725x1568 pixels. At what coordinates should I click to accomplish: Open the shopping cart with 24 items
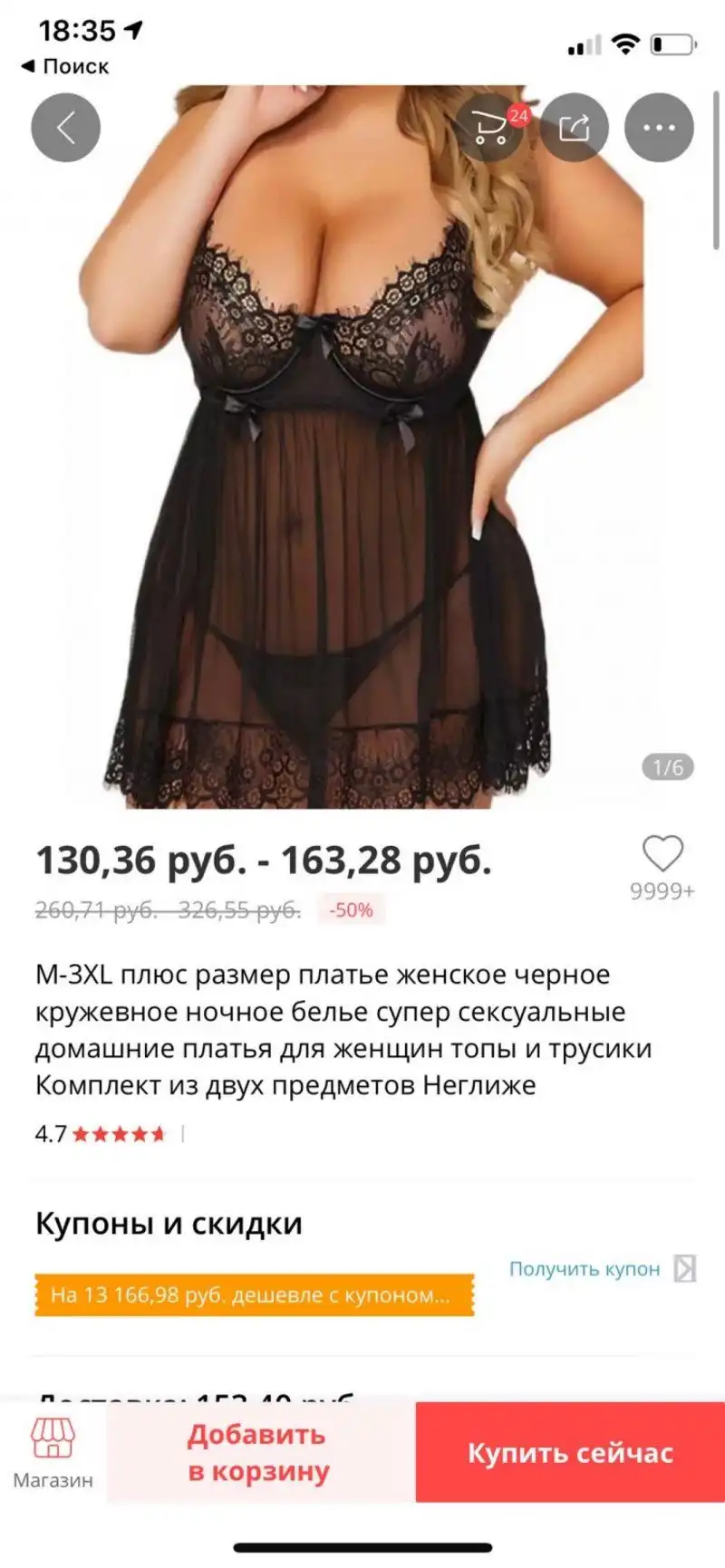pyautogui.click(x=490, y=128)
